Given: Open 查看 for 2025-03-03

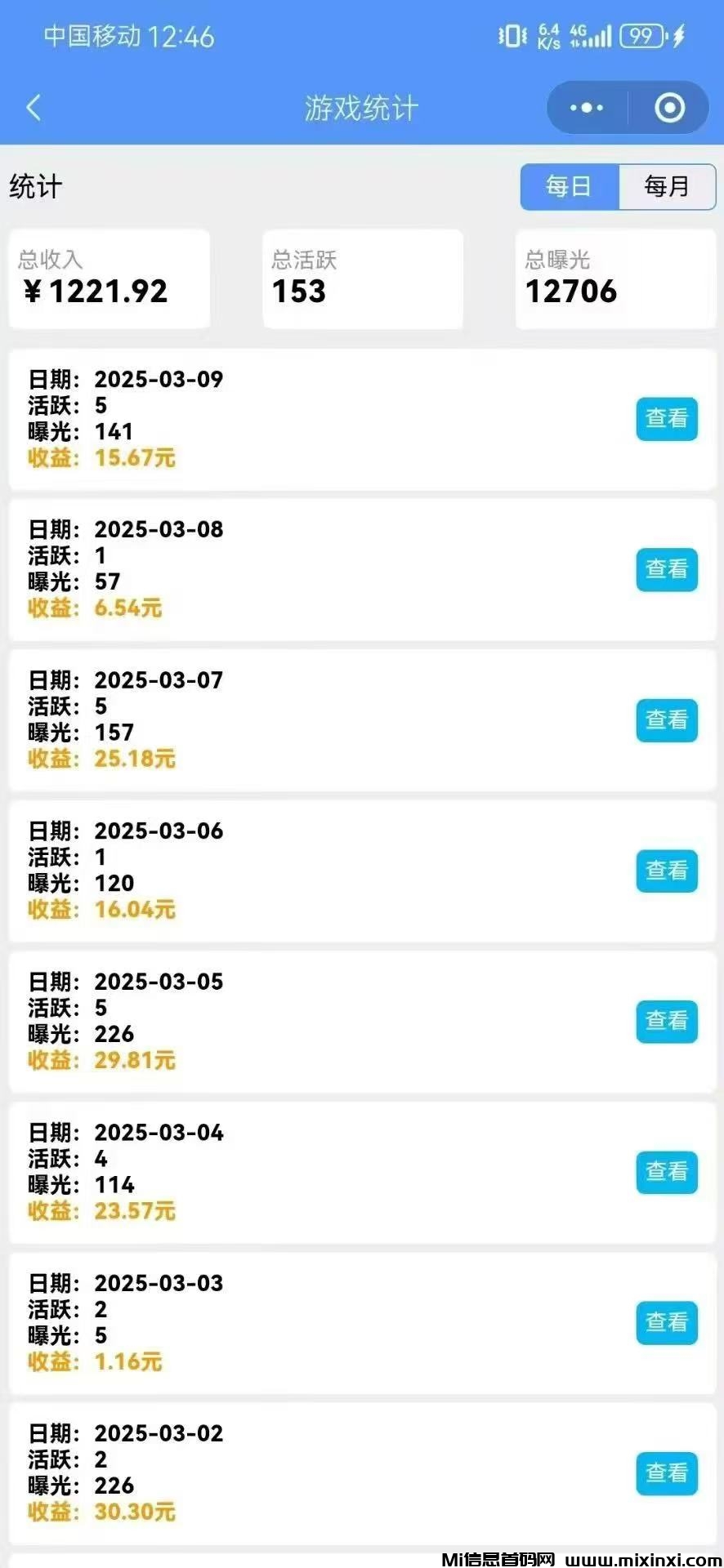Looking at the screenshot, I should tap(667, 1323).
